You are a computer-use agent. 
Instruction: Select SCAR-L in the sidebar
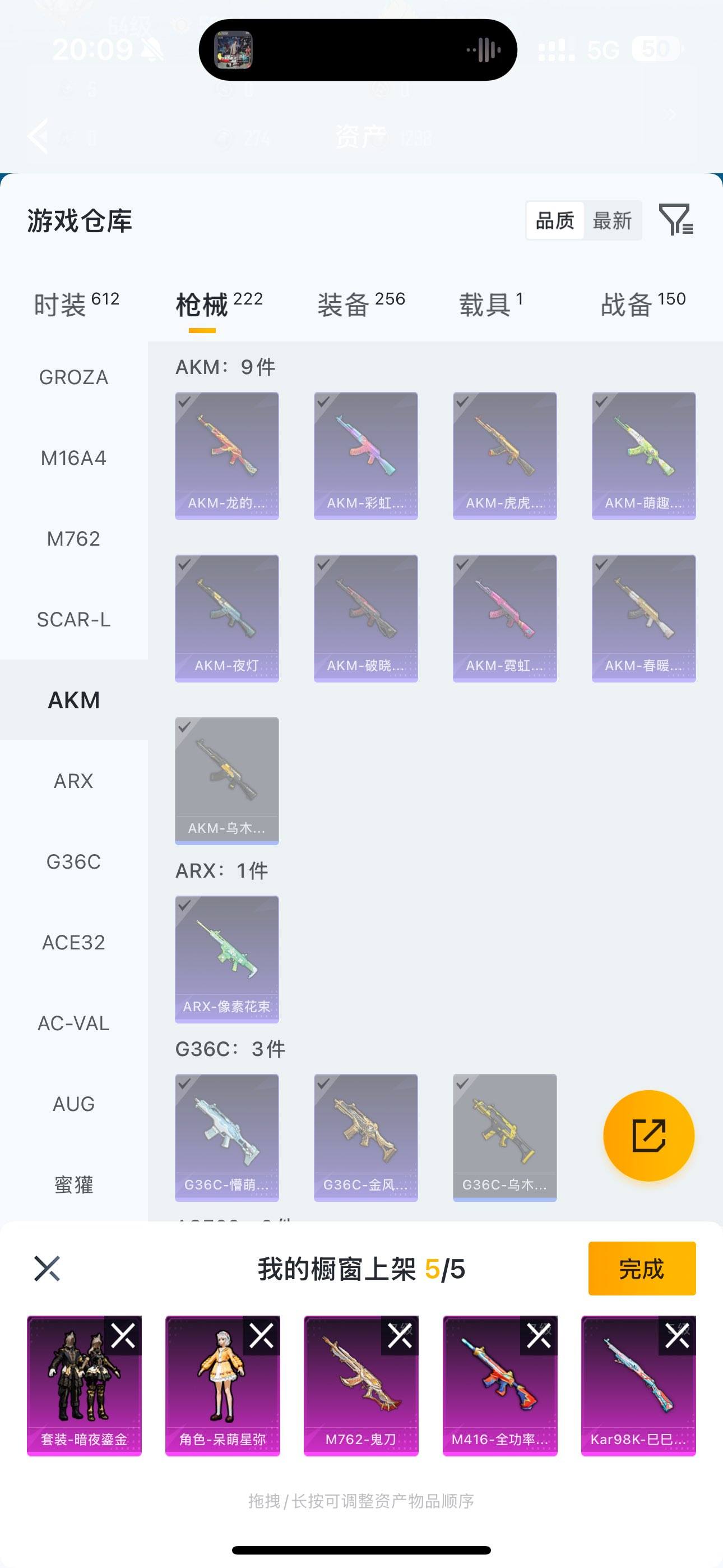73,620
